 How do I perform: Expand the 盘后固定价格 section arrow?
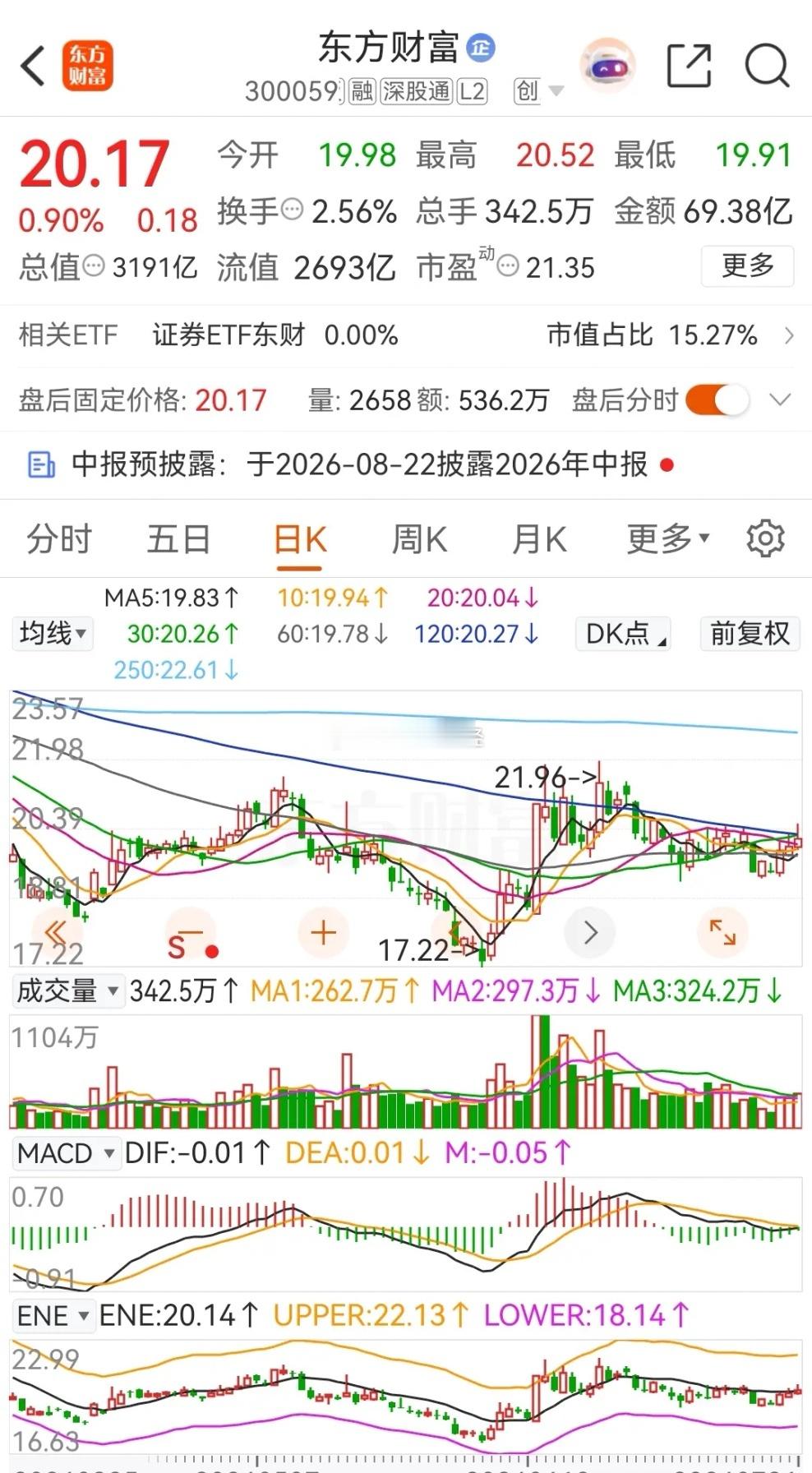pos(779,400)
